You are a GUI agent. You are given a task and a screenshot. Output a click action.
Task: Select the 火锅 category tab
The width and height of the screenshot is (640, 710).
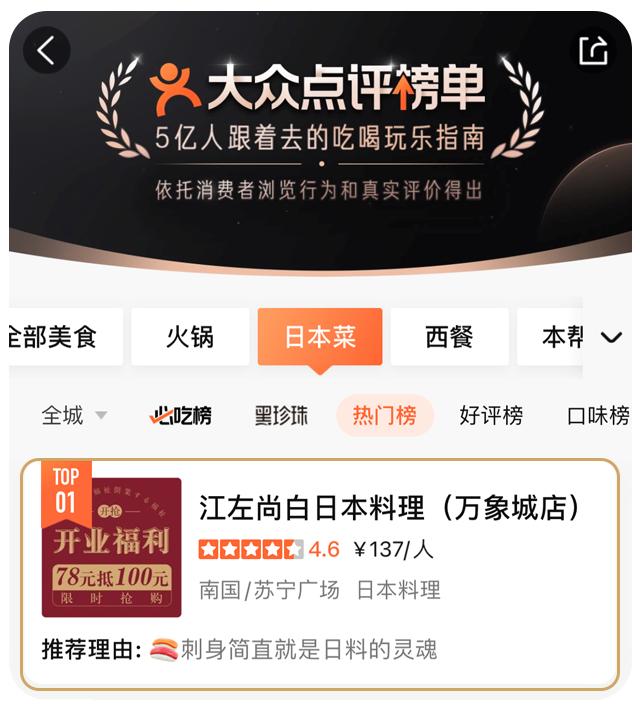point(190,337)
